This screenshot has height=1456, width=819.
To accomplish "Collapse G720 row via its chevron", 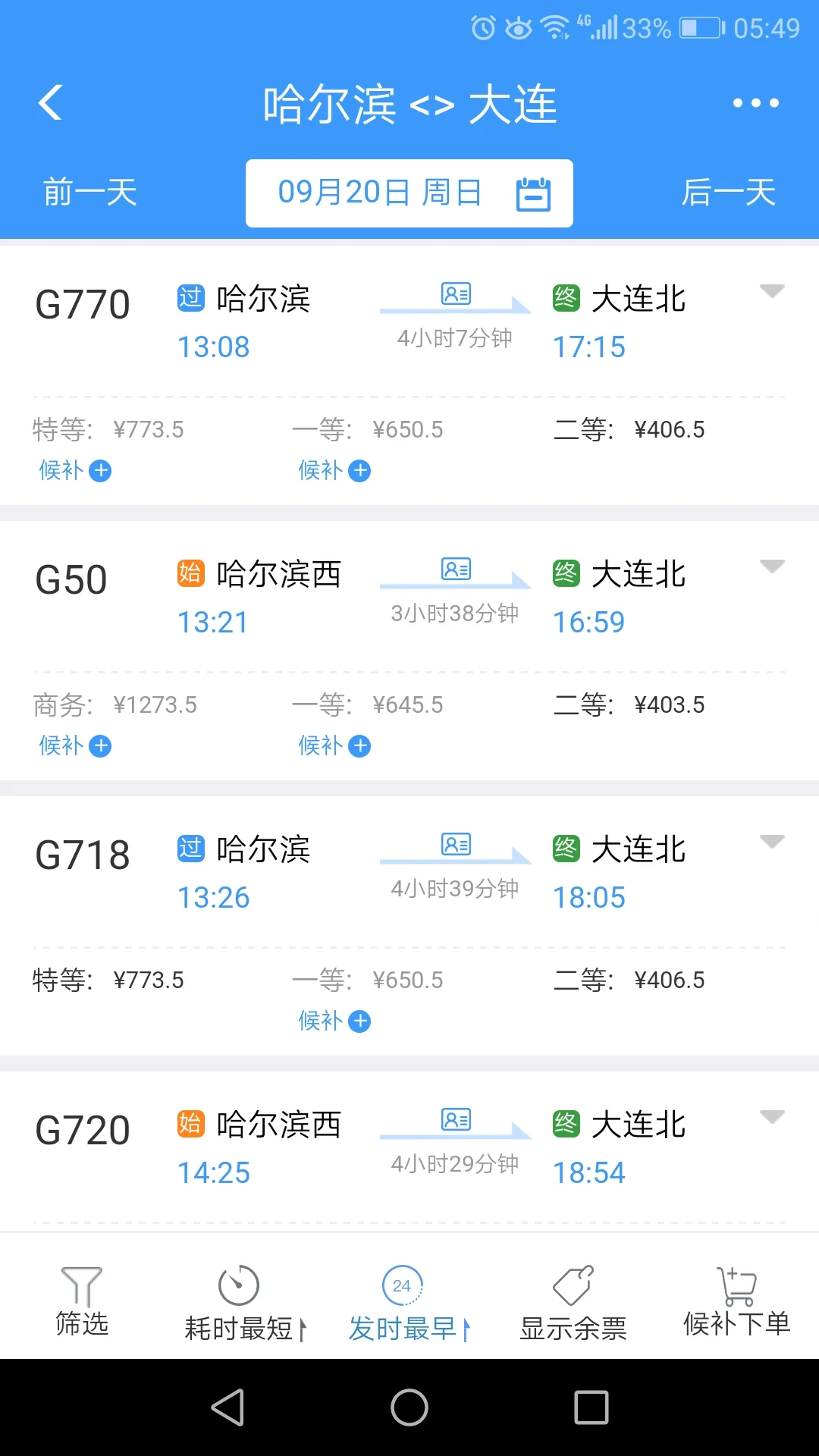I will tap(772, 1116).
